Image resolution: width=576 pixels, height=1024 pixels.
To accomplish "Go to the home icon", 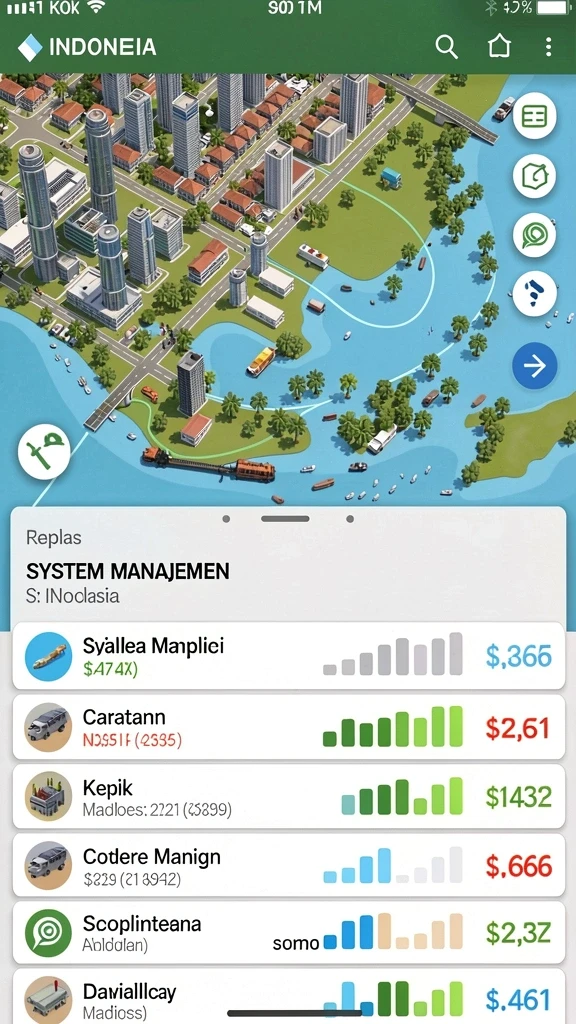I will click(x=499, y=46).
